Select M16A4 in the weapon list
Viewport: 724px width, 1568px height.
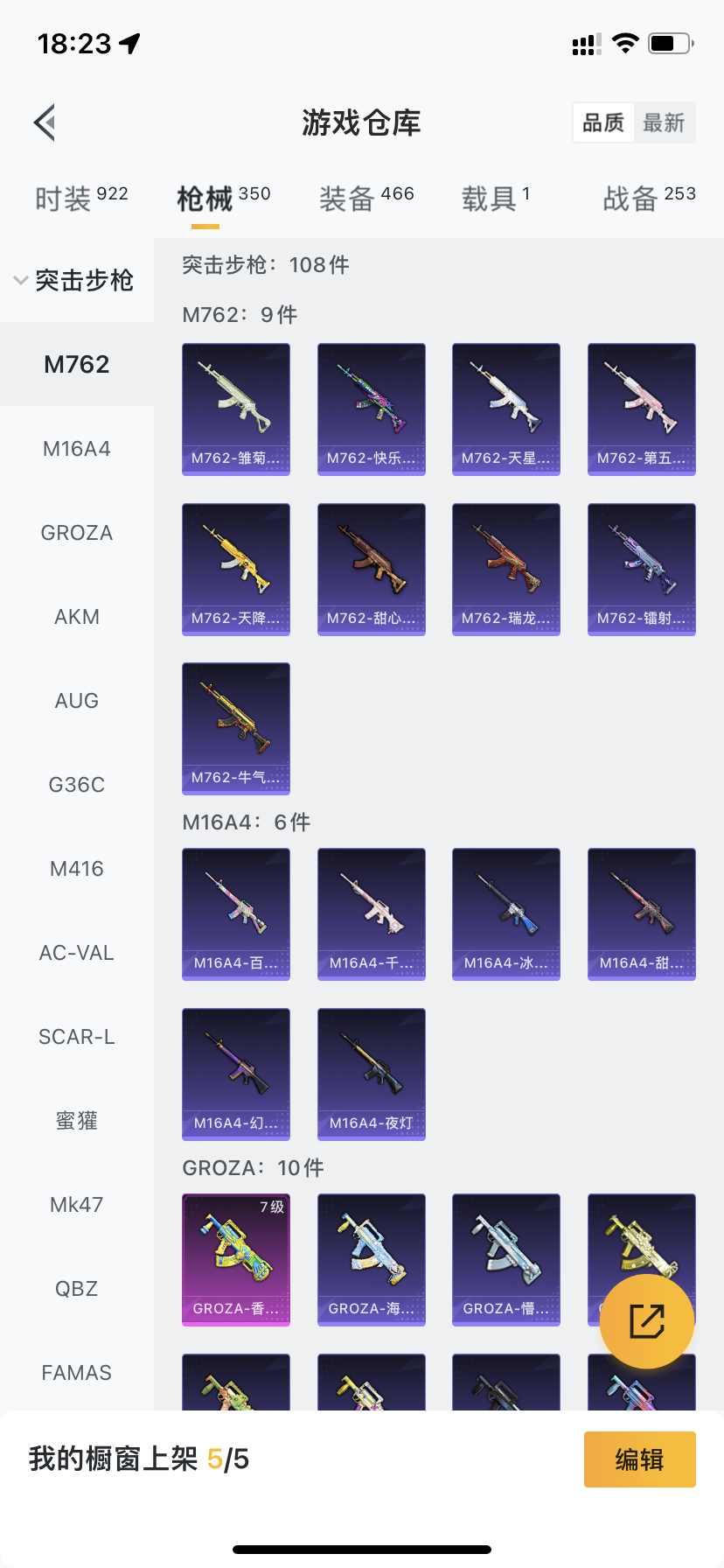tap(77, 449)
